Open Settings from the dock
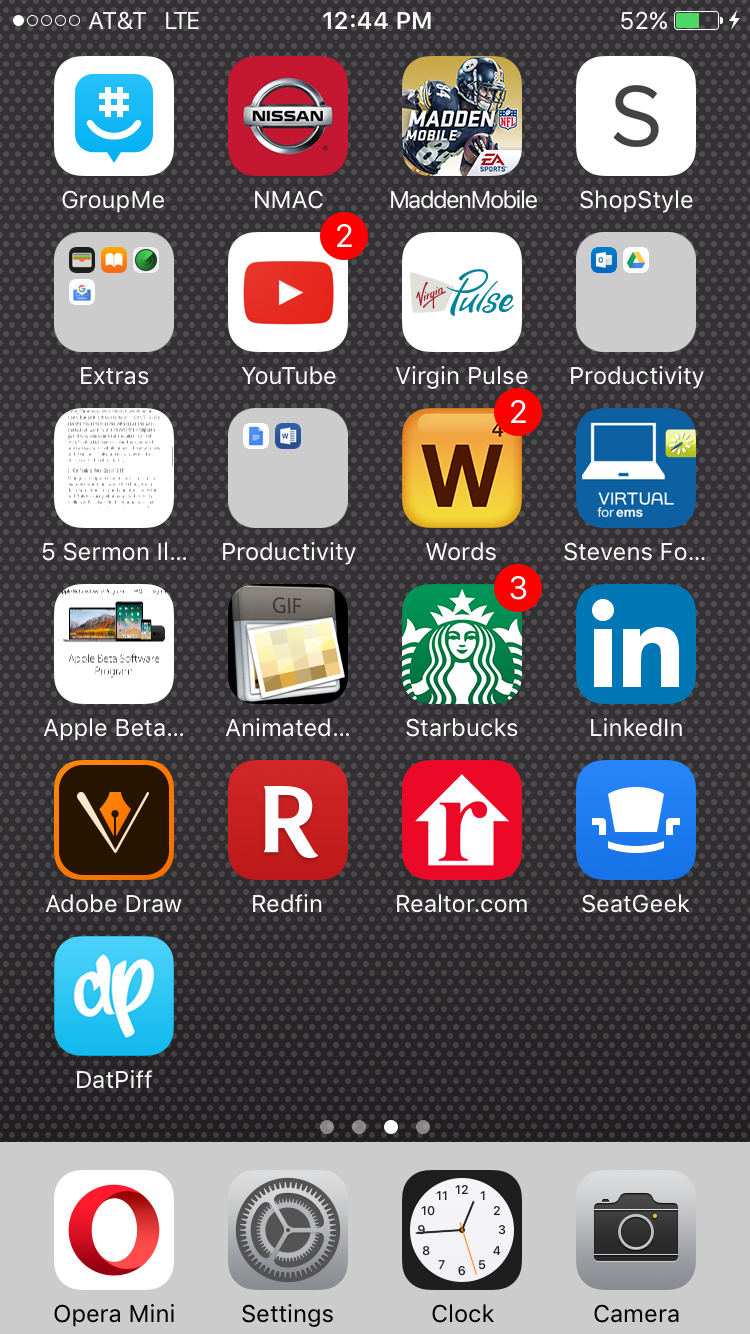750x1334 pixels. [288, 1230]
